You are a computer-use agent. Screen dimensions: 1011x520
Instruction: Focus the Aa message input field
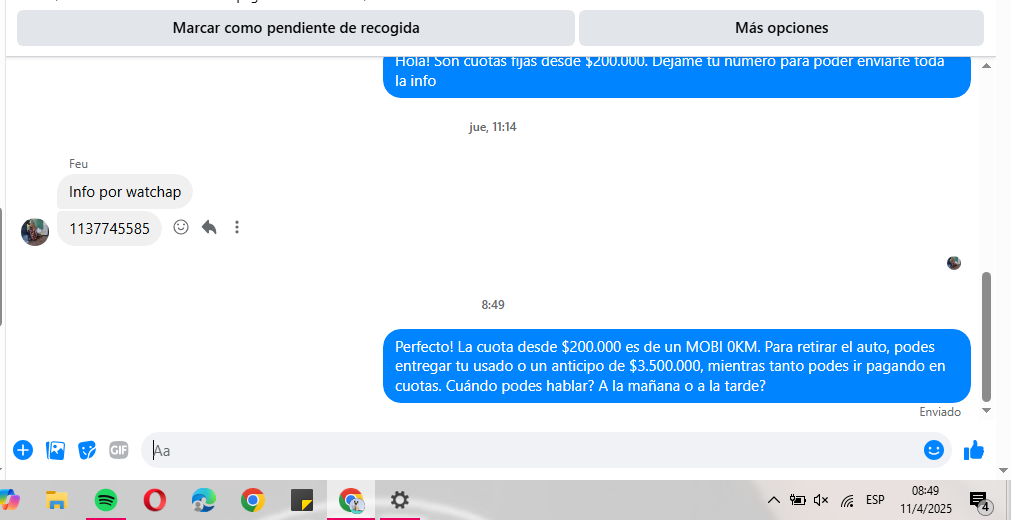tap(530, 450)
